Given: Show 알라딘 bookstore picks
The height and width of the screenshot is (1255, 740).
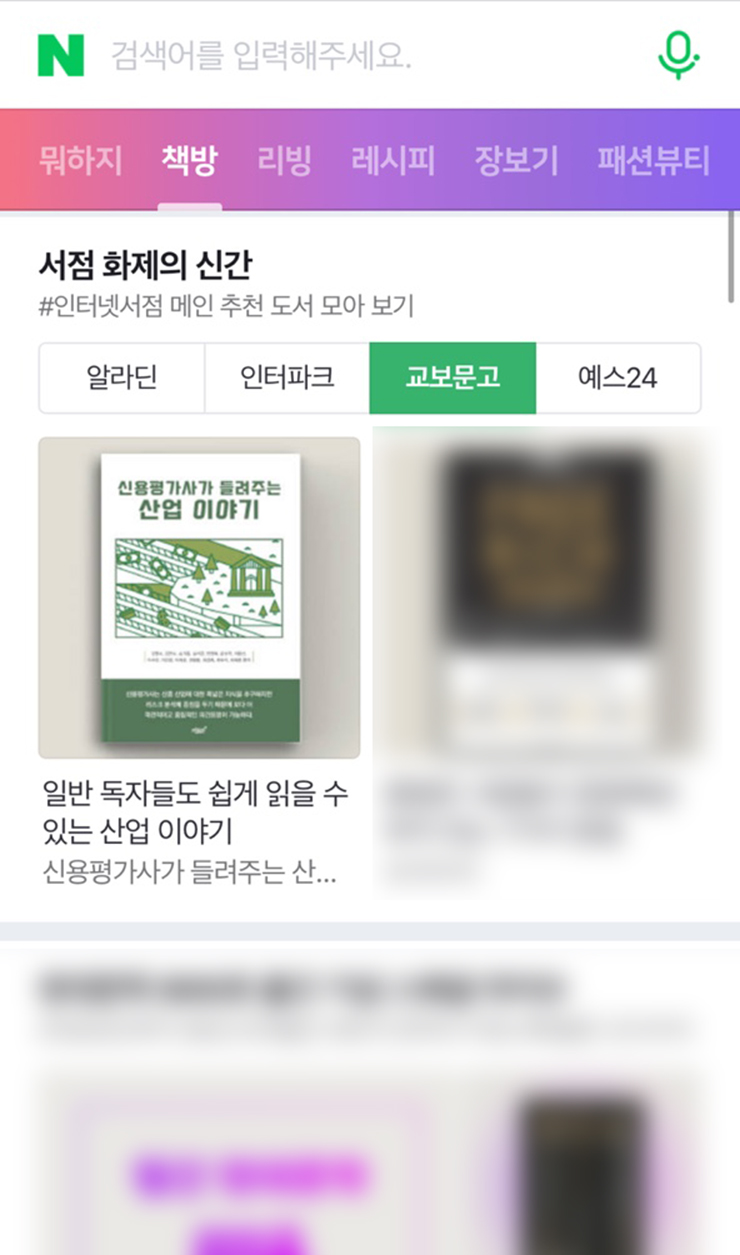Looking at the screenshot, I should coord(122,378).
